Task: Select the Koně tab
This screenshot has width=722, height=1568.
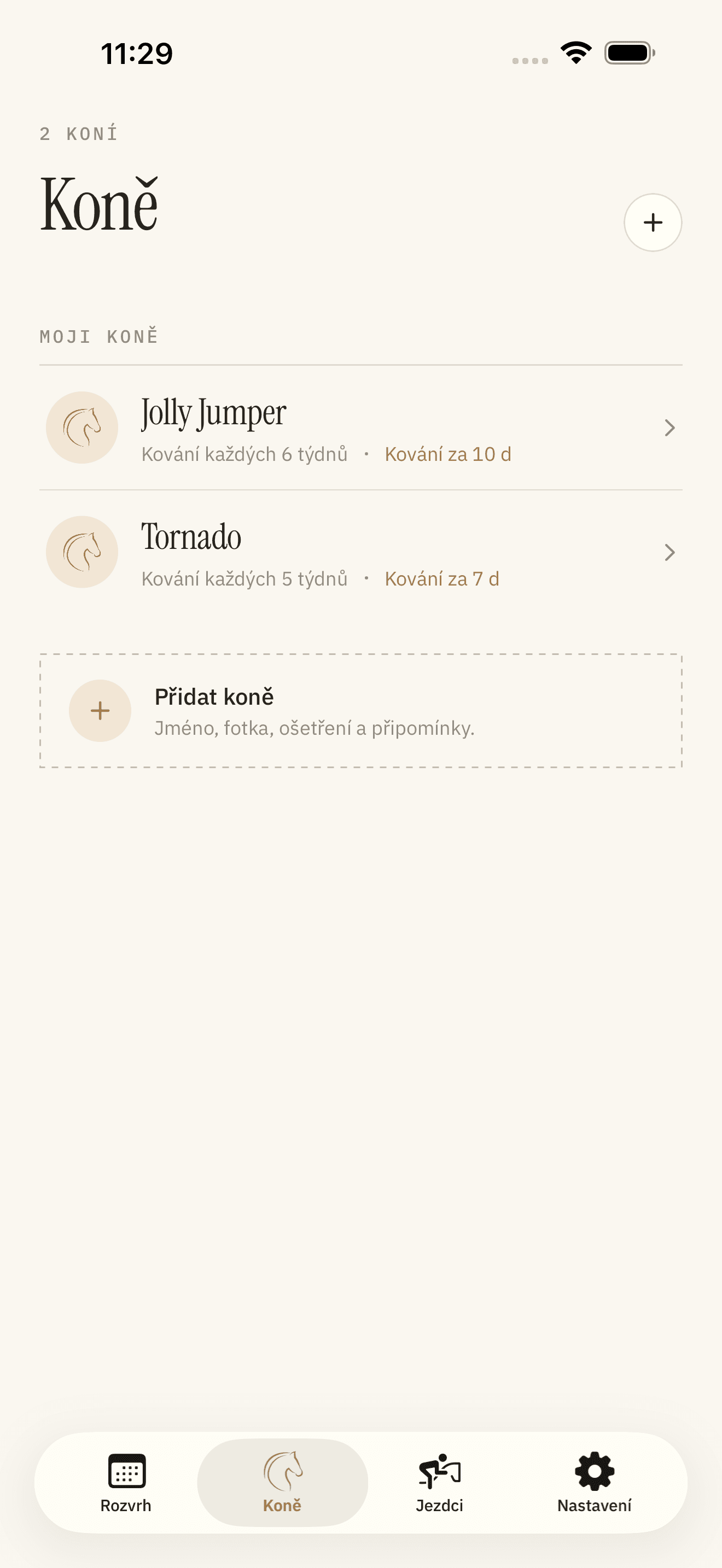Action: point(282,1482)
